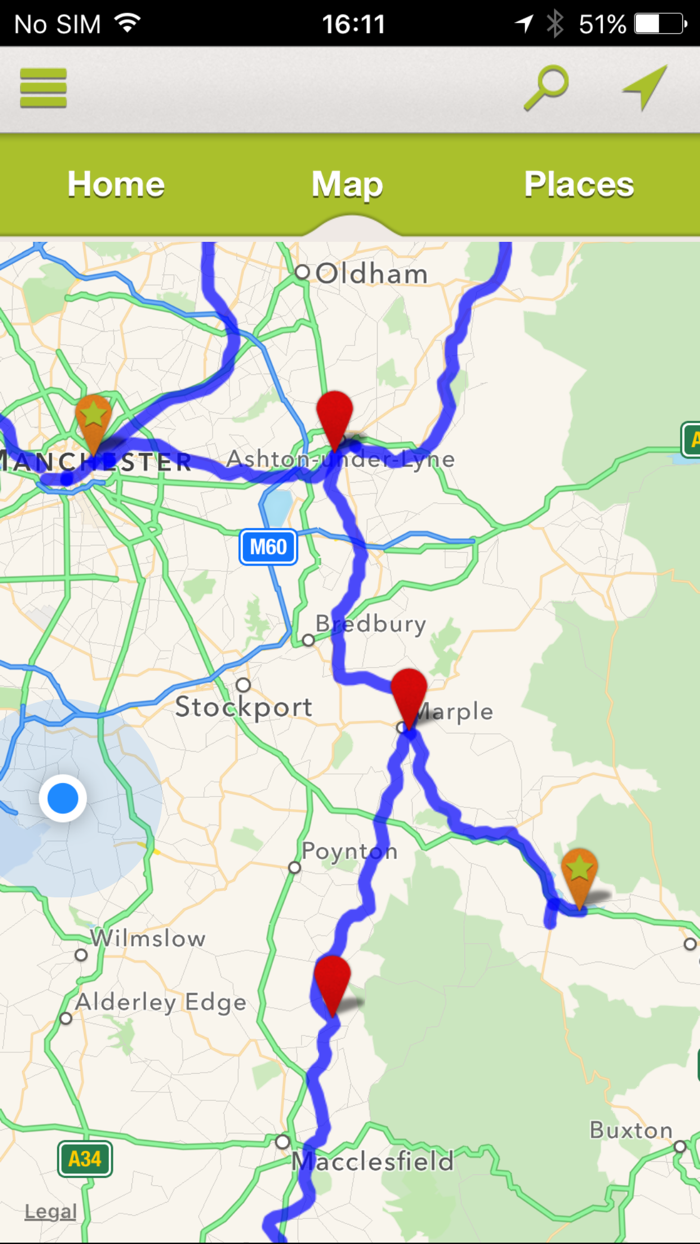The image size is (700, 1244).
Task: Switch to the Home tab
Action: click(x=116, y=184)
